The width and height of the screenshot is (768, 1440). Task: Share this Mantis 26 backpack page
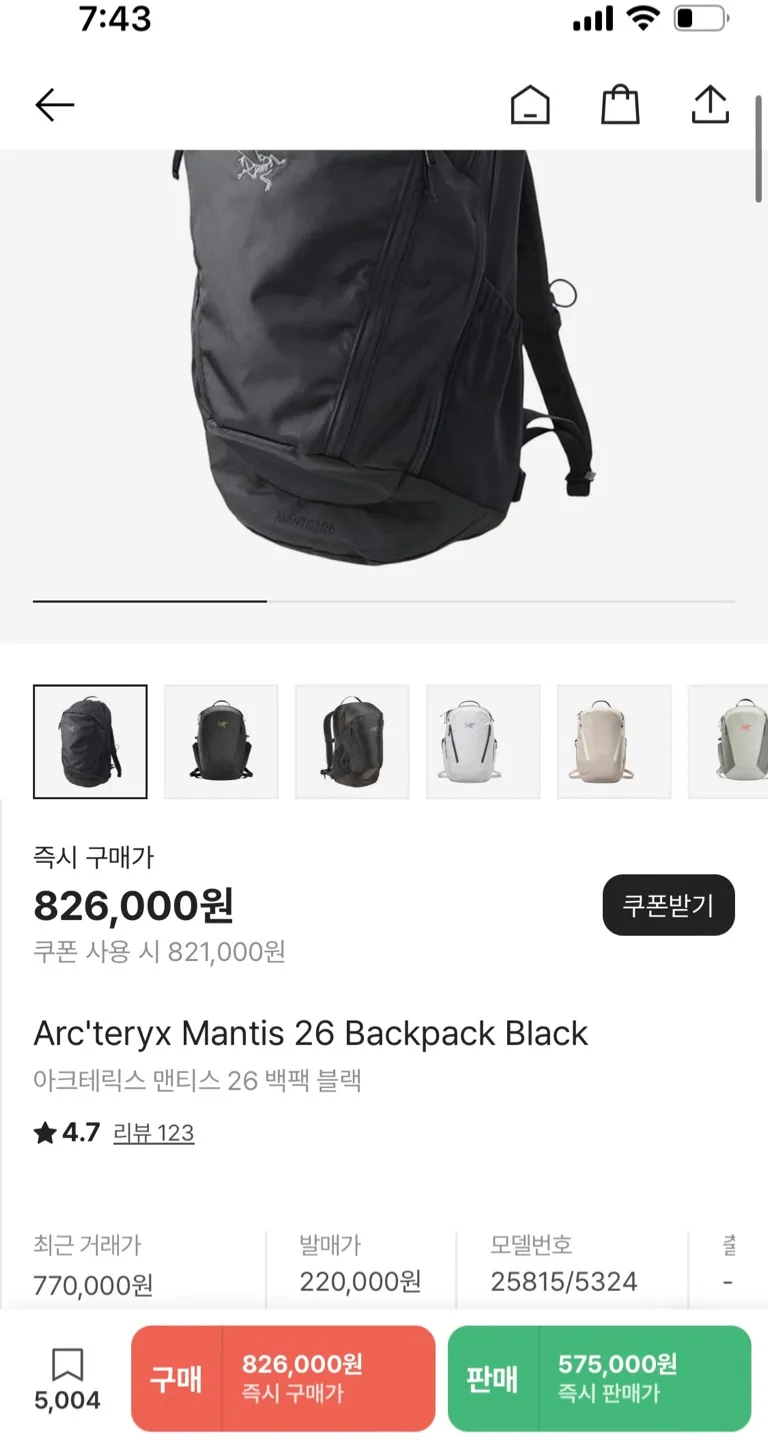coord(710,104)
